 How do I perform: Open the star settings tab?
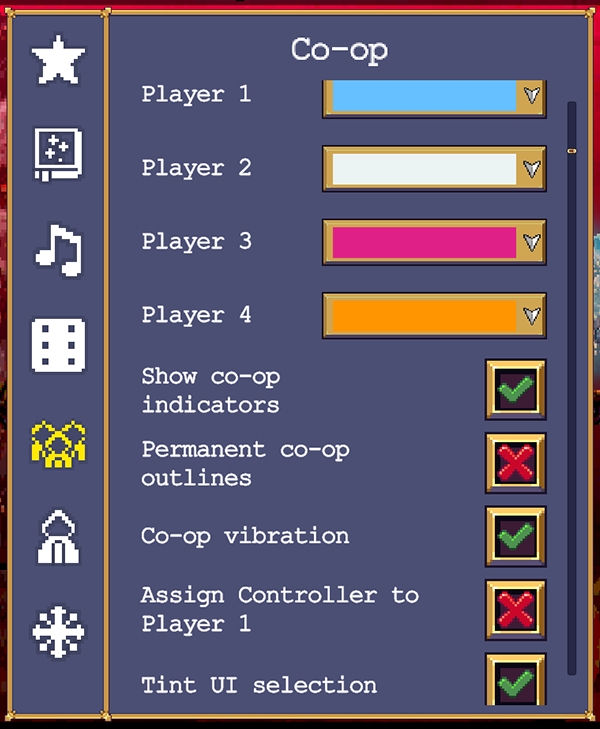(58, 61)
